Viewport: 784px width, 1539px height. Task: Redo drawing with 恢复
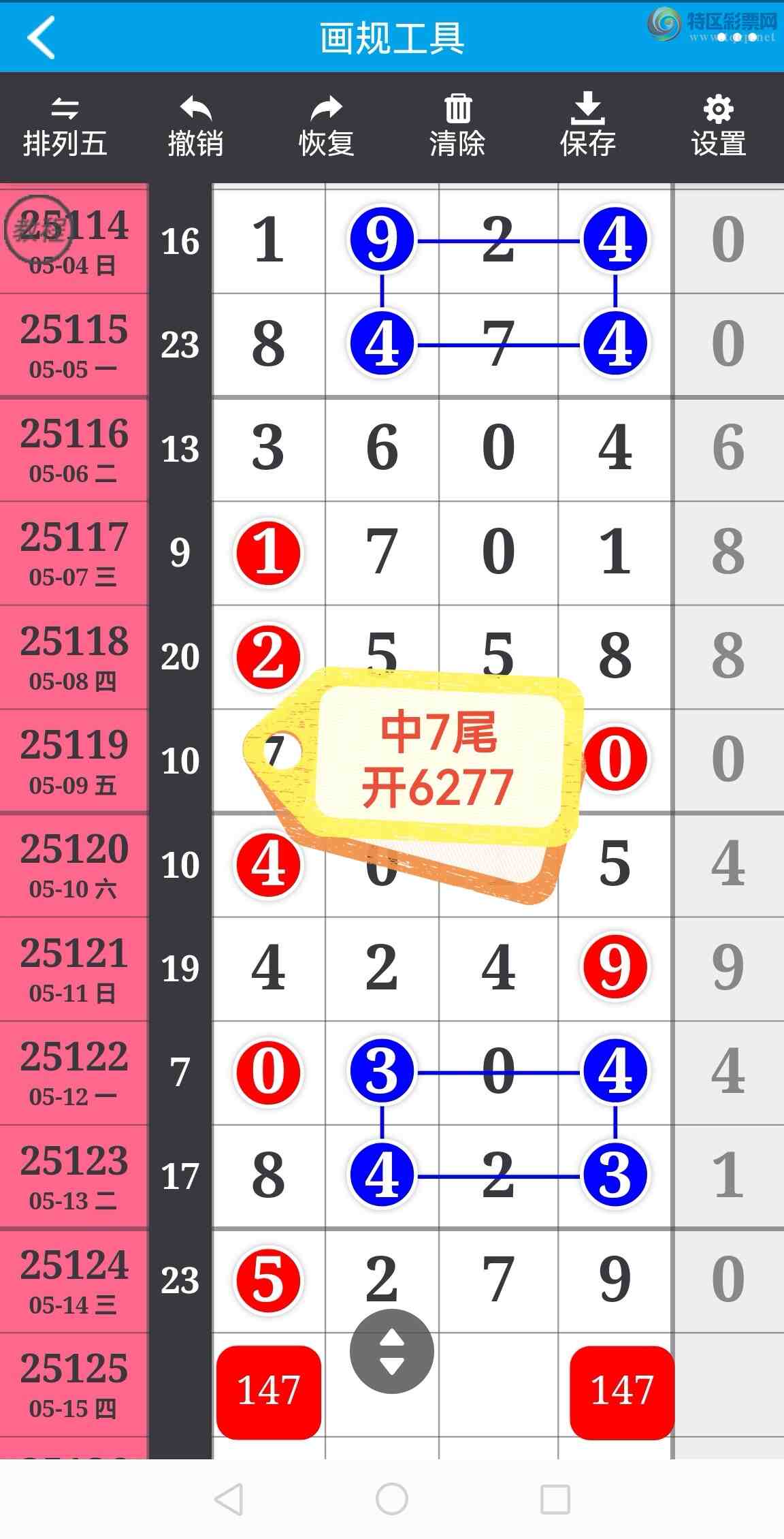tap(327, 127)
